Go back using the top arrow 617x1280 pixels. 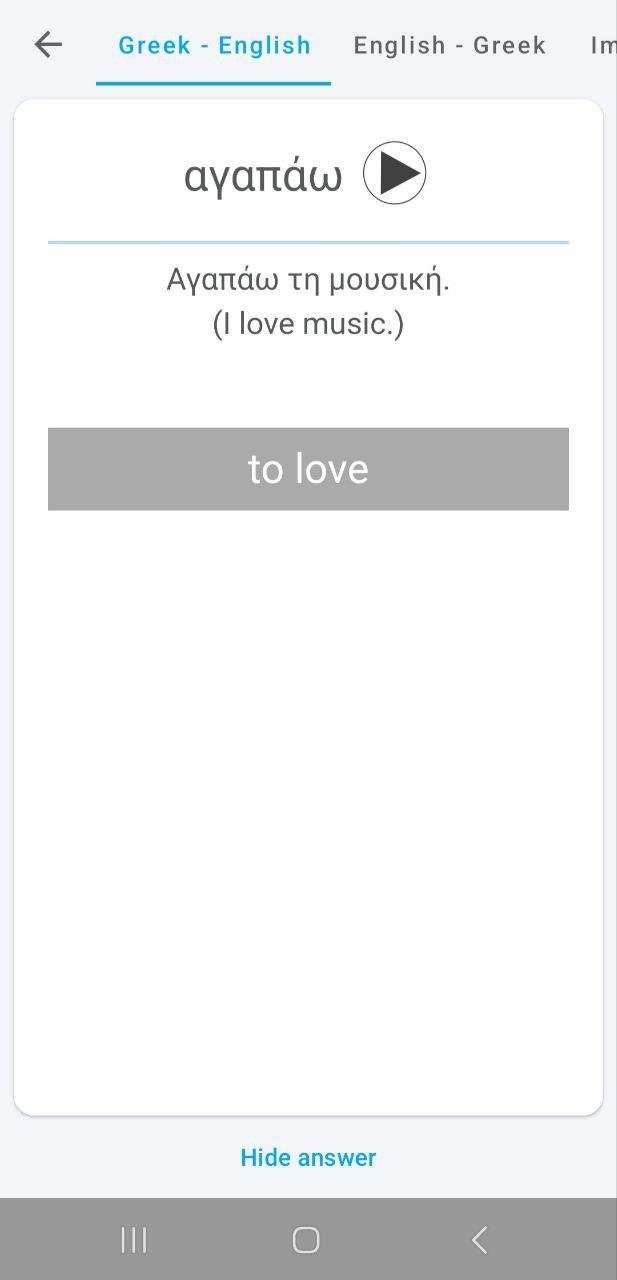(x=48, y=44)
